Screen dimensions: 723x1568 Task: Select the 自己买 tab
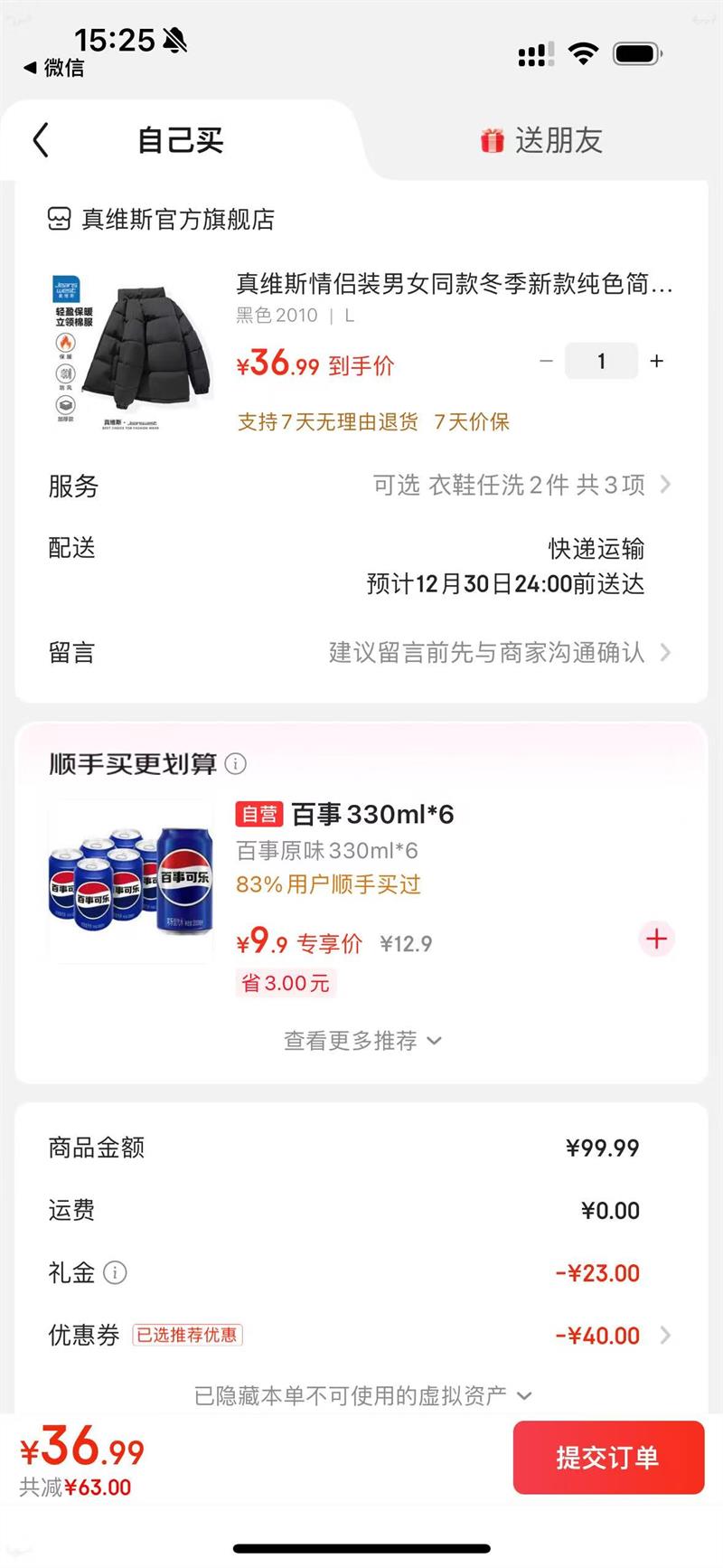coord(181,140)
